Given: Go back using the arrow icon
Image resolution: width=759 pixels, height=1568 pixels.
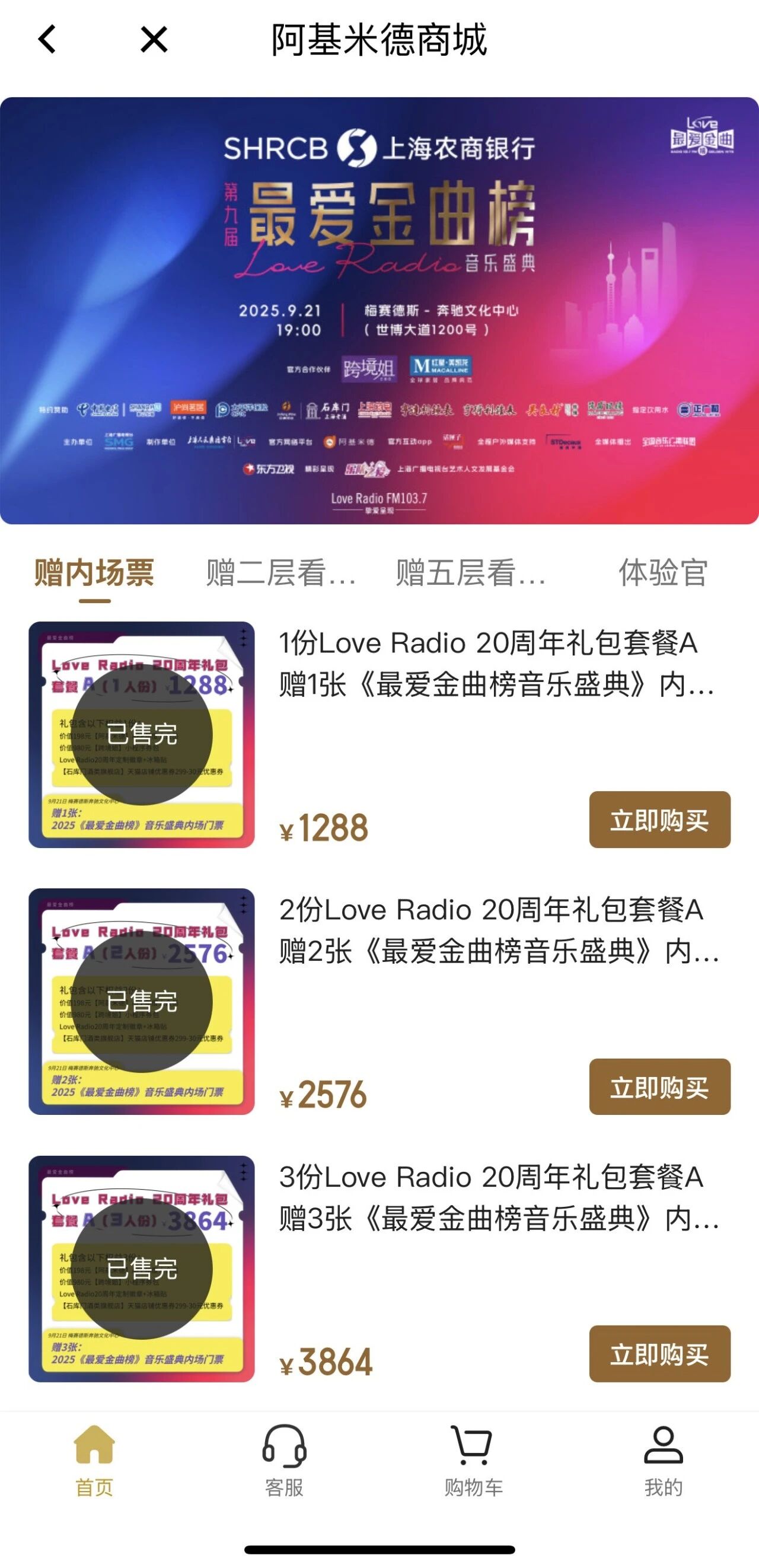Looking at the screenshot, I should tap(47, 40).
